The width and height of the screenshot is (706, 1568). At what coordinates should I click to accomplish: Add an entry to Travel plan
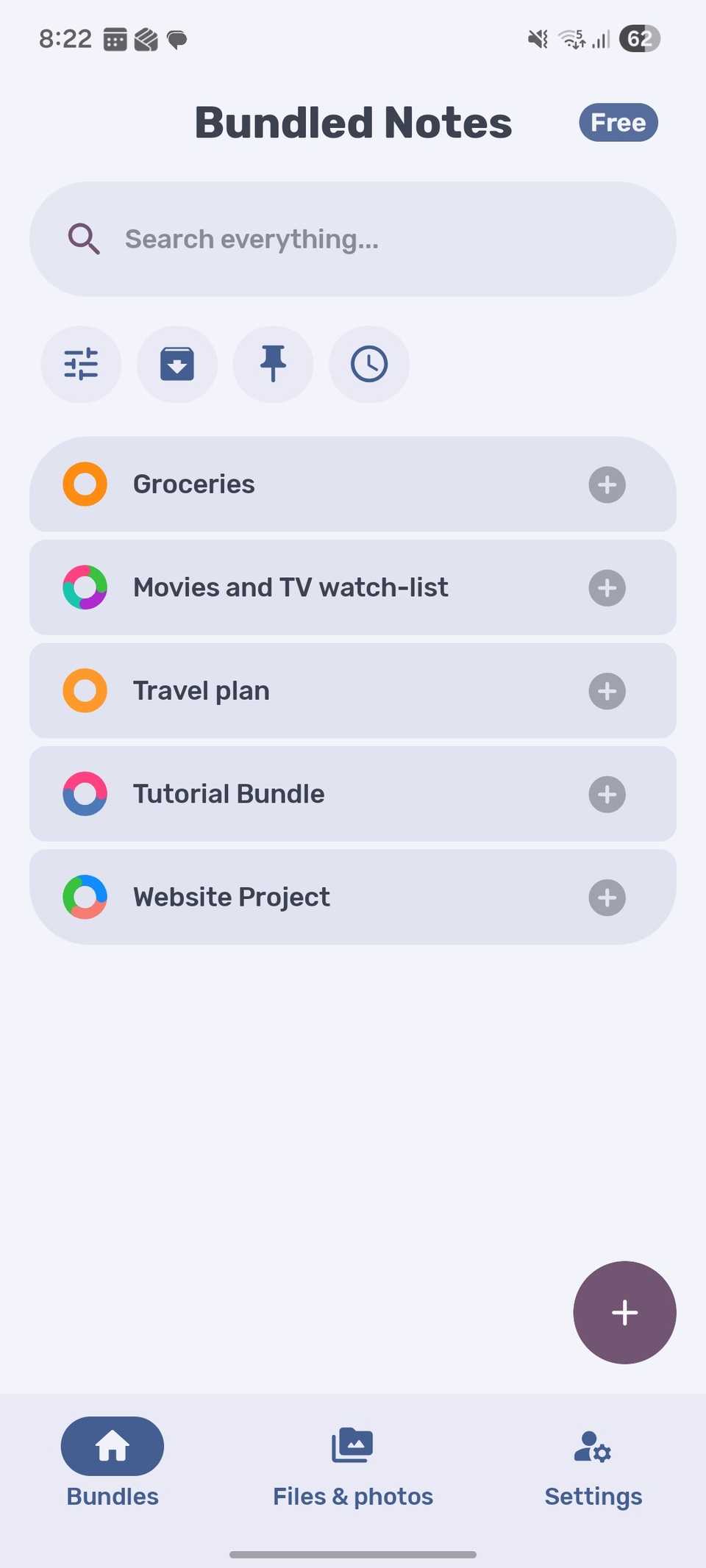pos(607,691)
